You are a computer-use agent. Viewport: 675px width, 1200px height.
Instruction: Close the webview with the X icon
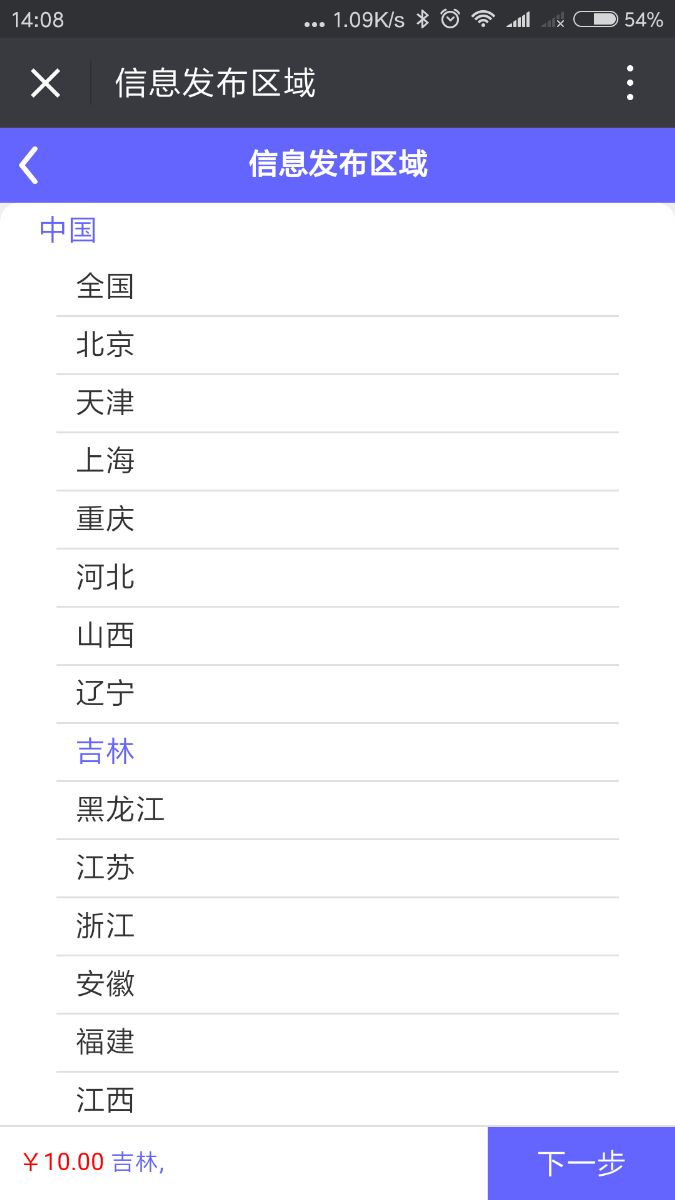45,83
